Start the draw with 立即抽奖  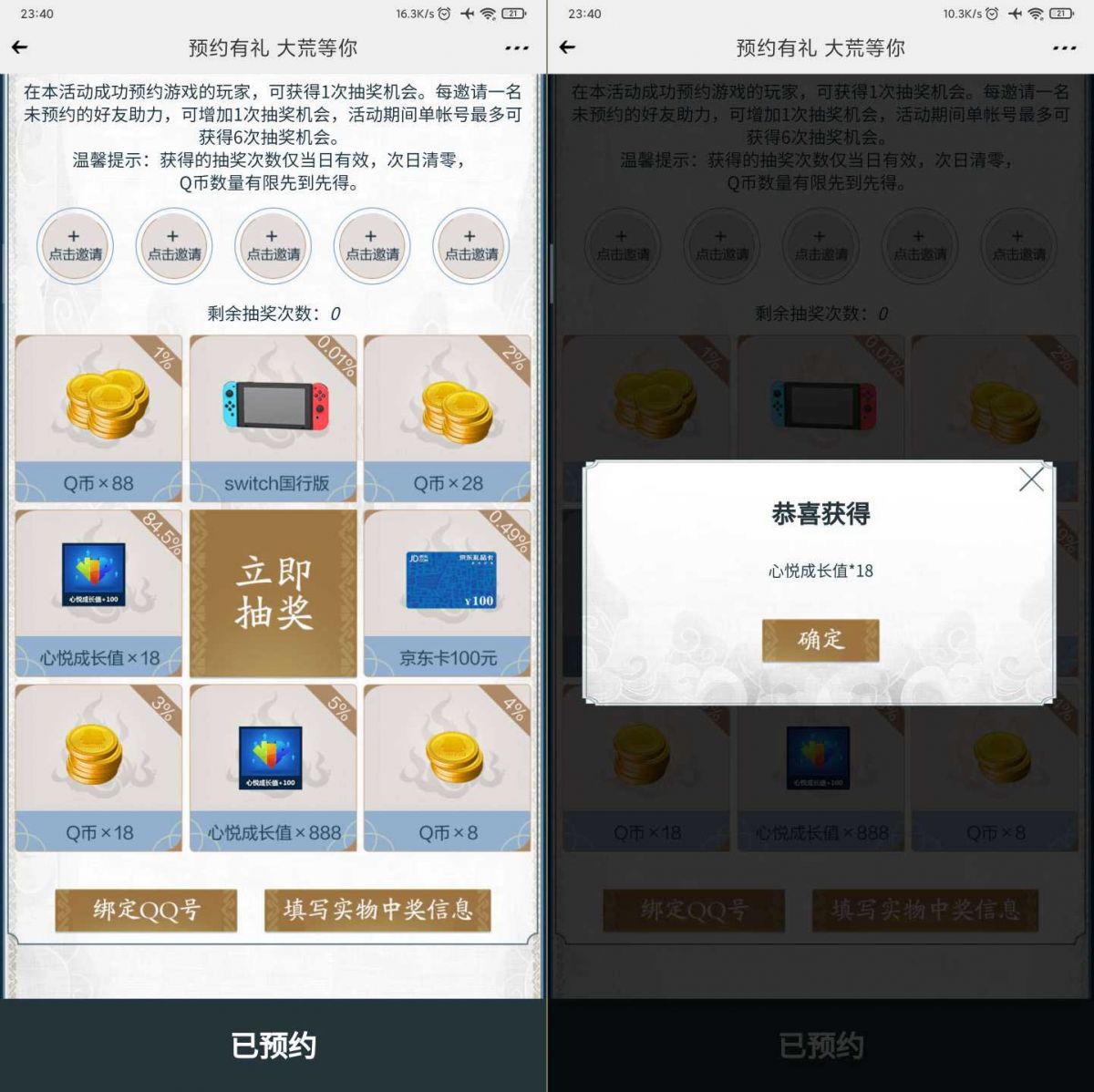(x=273, y=593)
